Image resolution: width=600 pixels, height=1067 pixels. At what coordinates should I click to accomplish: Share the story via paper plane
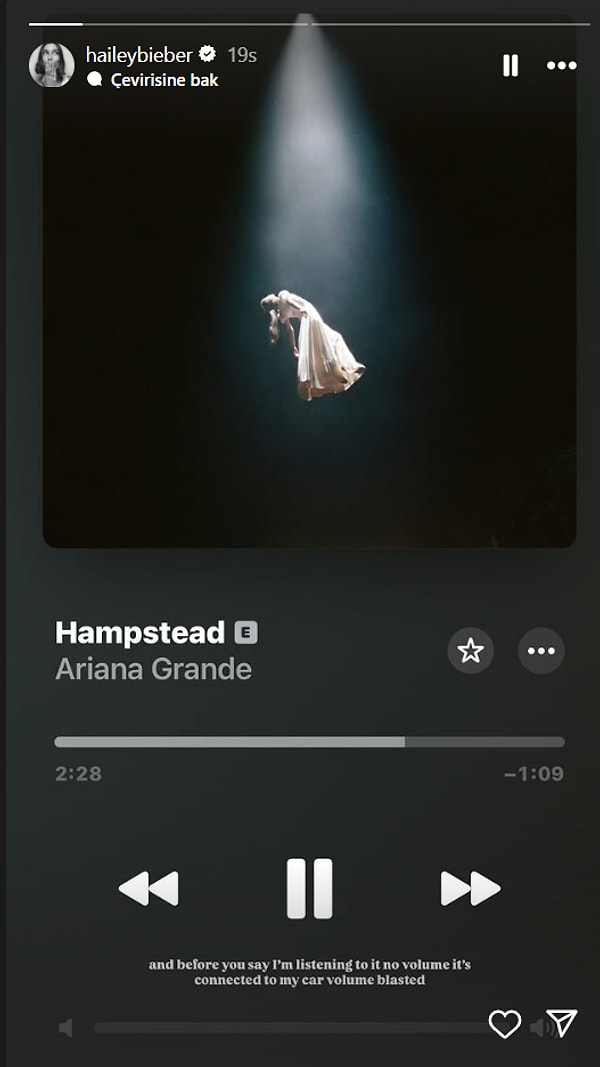pyautogui.click(x=563, y=1023)
